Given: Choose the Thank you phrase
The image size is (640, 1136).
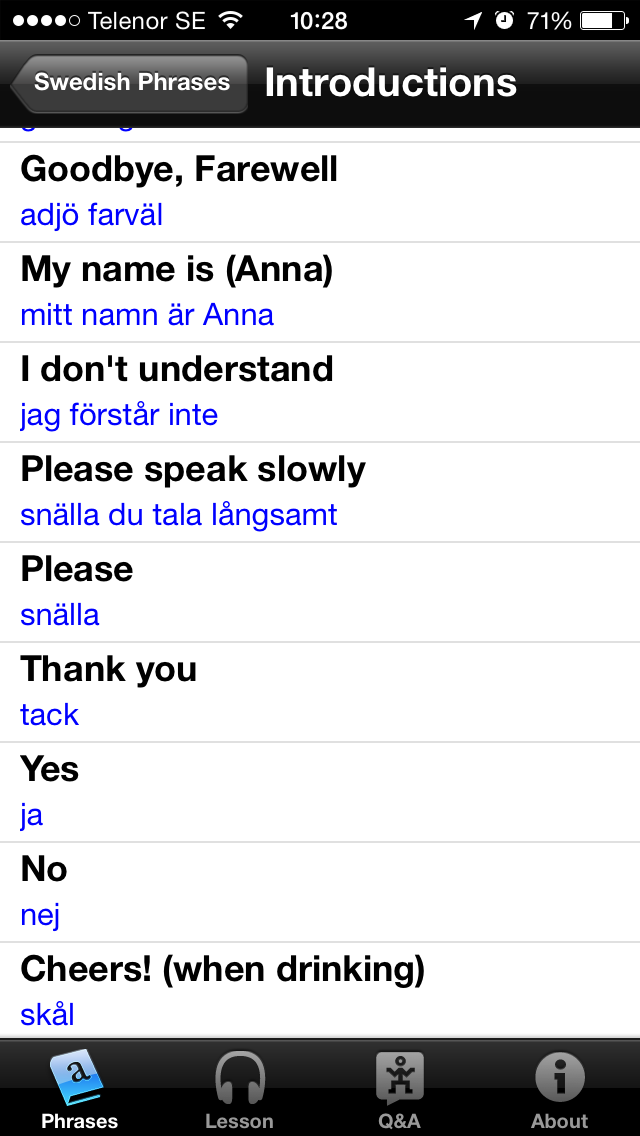Looking at the screenshot, I should (x=320, y=692).
